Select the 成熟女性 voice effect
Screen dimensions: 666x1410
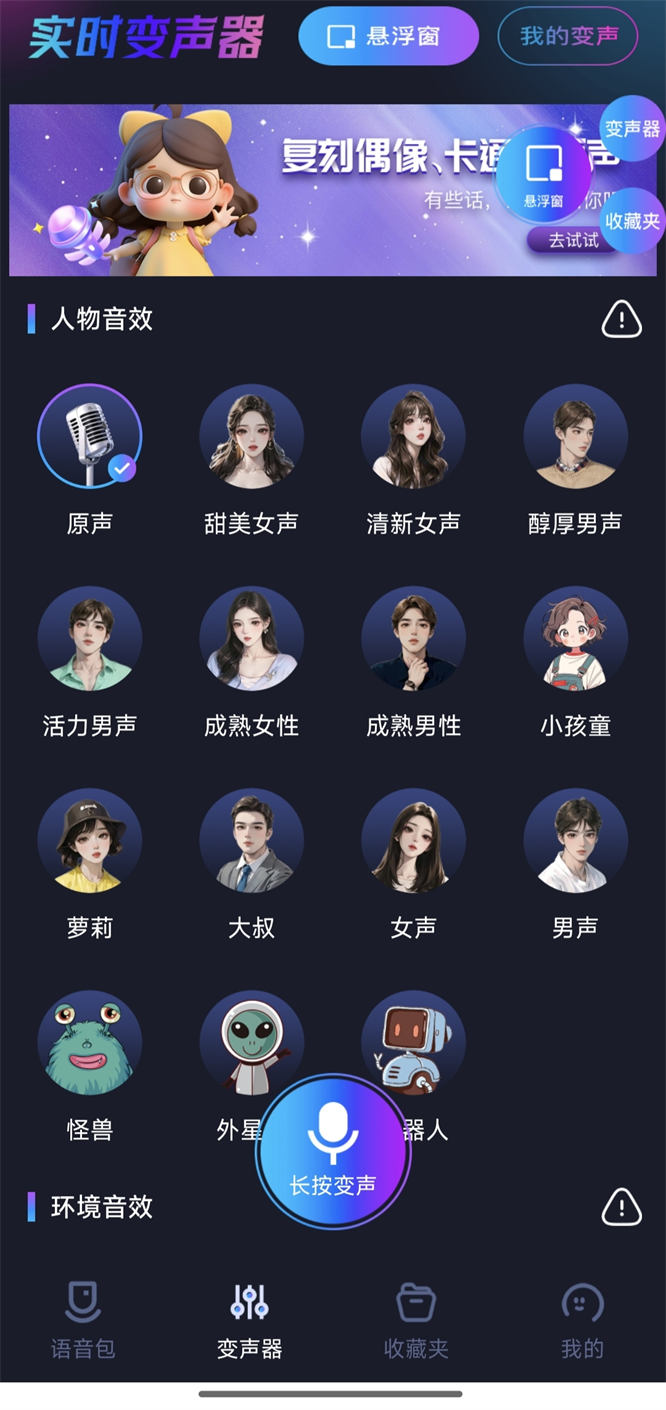[251, 639]
